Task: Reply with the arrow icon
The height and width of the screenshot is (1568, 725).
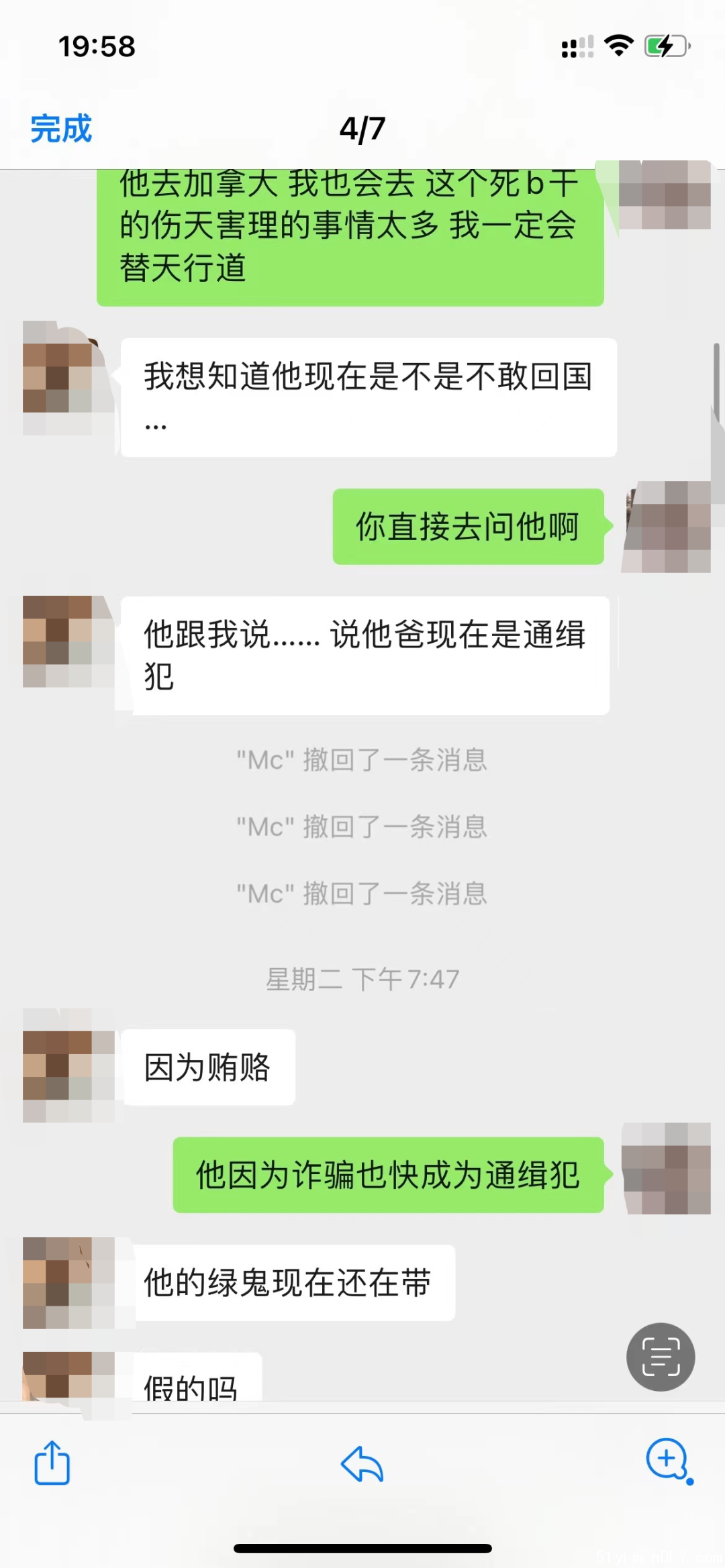Action: coord(362,1463)
